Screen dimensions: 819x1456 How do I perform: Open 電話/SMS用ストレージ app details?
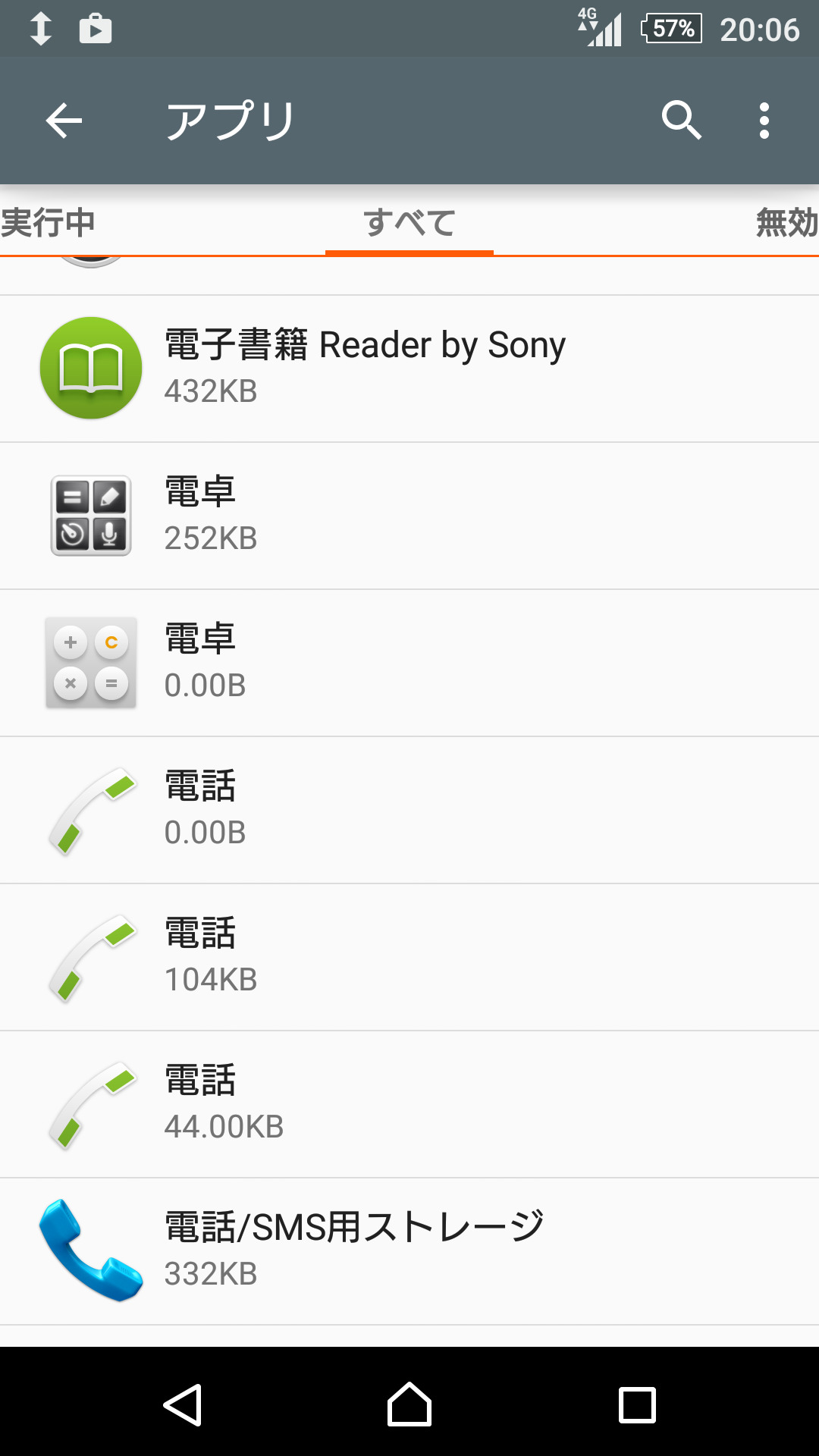click(x=409, y=1251)
